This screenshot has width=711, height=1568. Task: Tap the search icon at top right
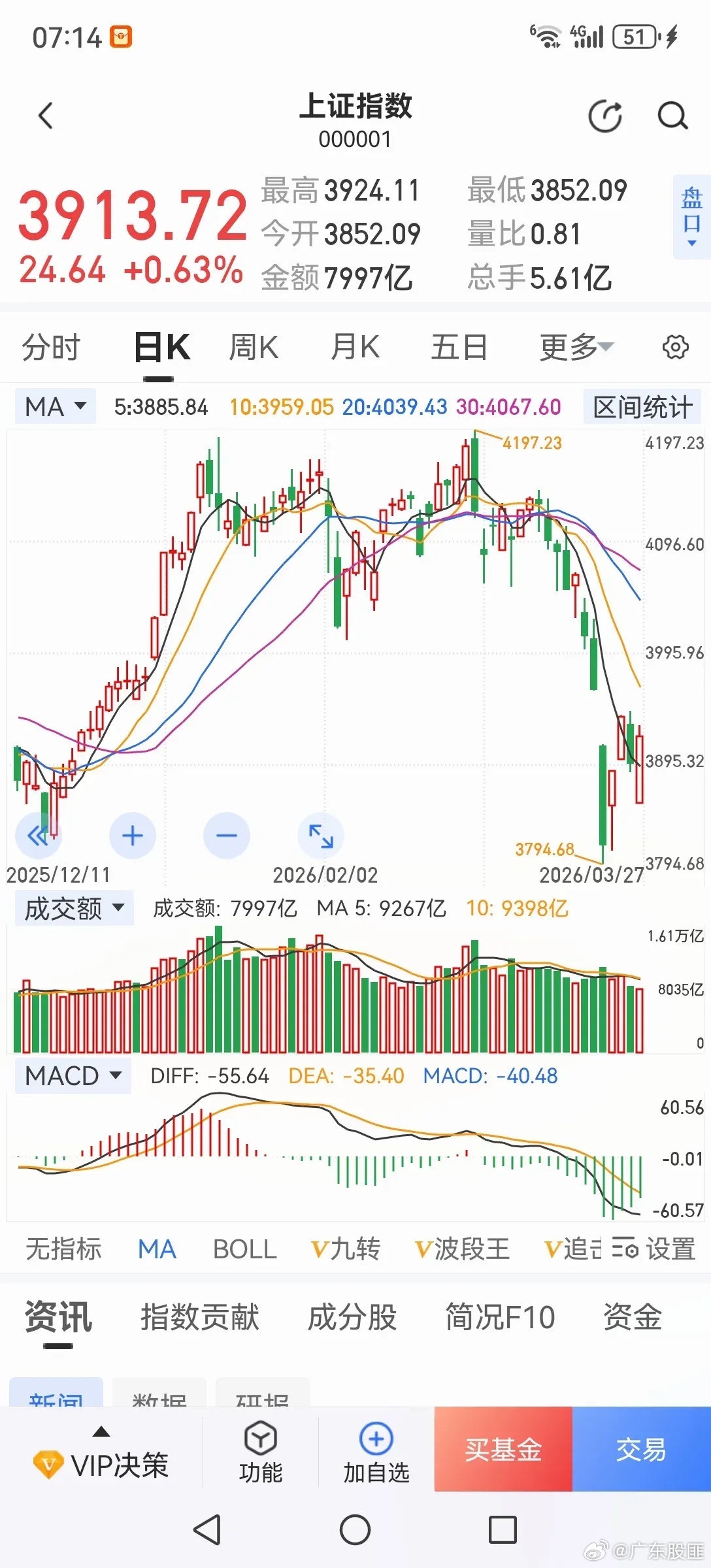tap(671, 115)
